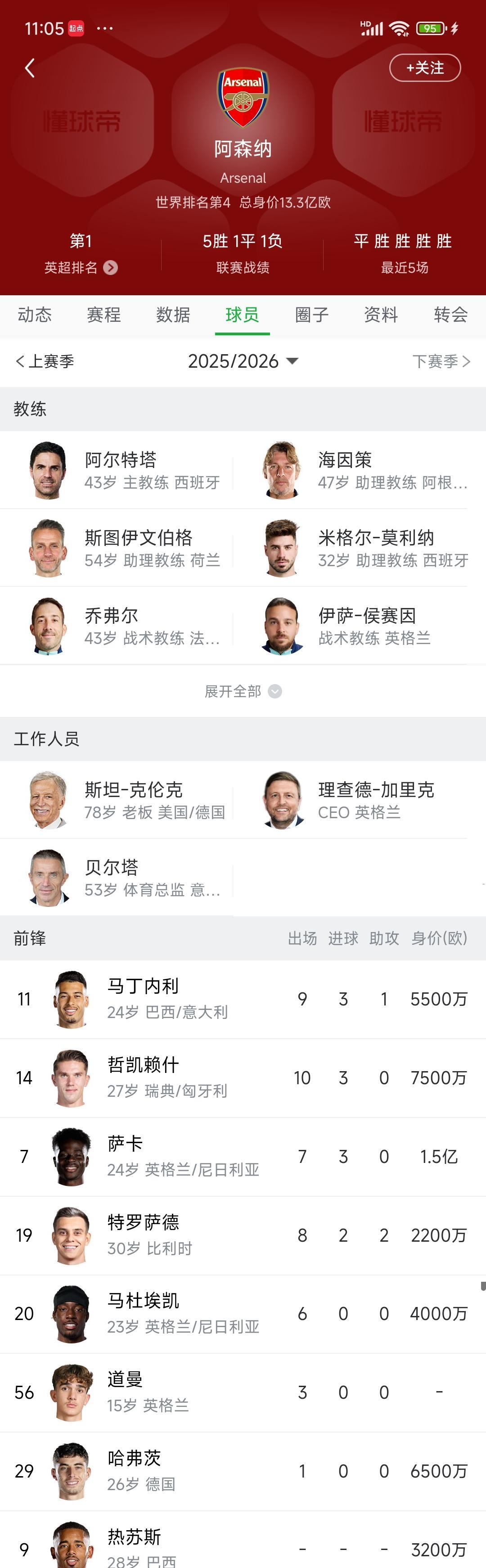
Task: Go back using the top-left arrow
Action: 29,68
